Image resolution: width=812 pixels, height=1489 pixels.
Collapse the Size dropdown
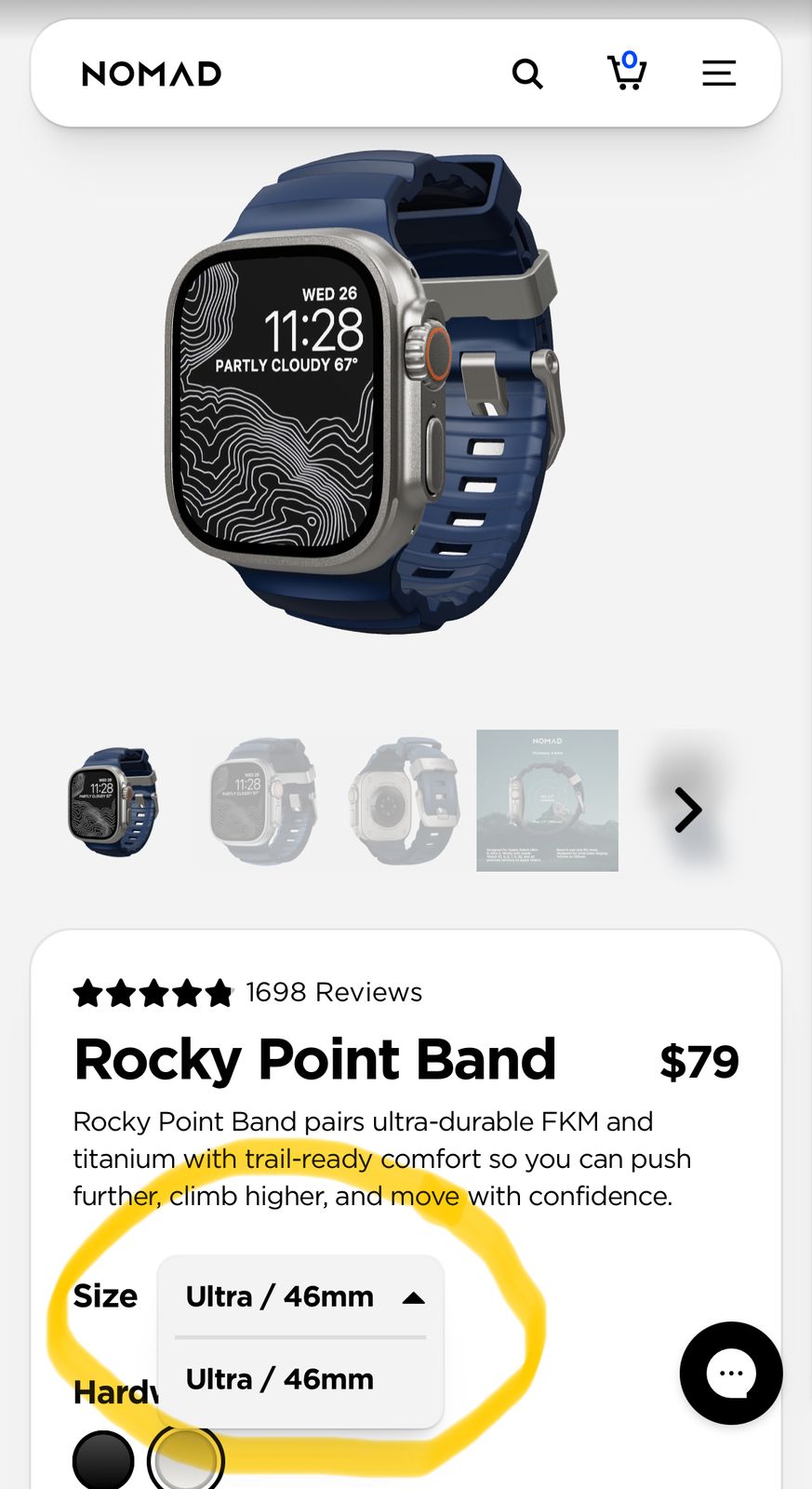tap(300, 1296)
